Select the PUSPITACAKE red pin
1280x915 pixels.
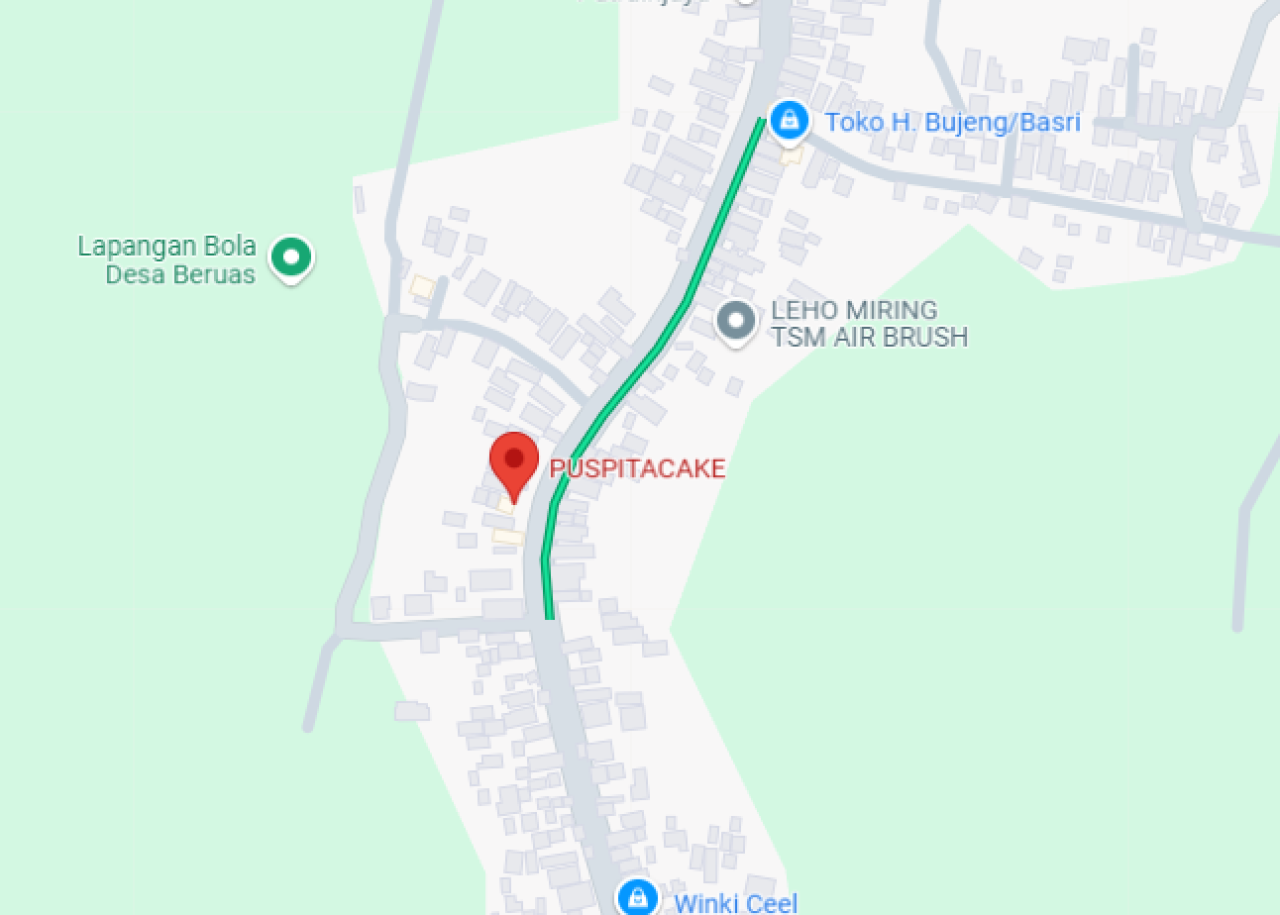point(514,462)
